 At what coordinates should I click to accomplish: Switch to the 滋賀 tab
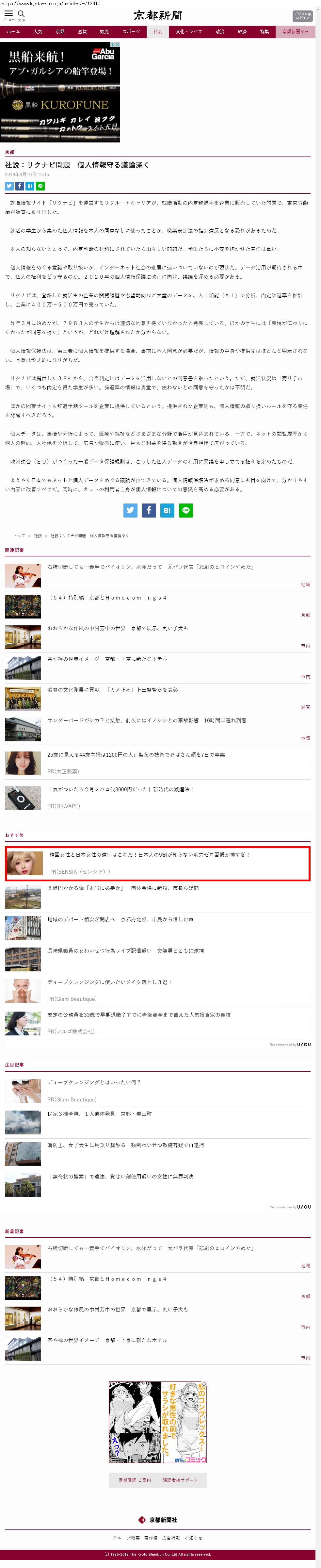click(x=82, y=32)
